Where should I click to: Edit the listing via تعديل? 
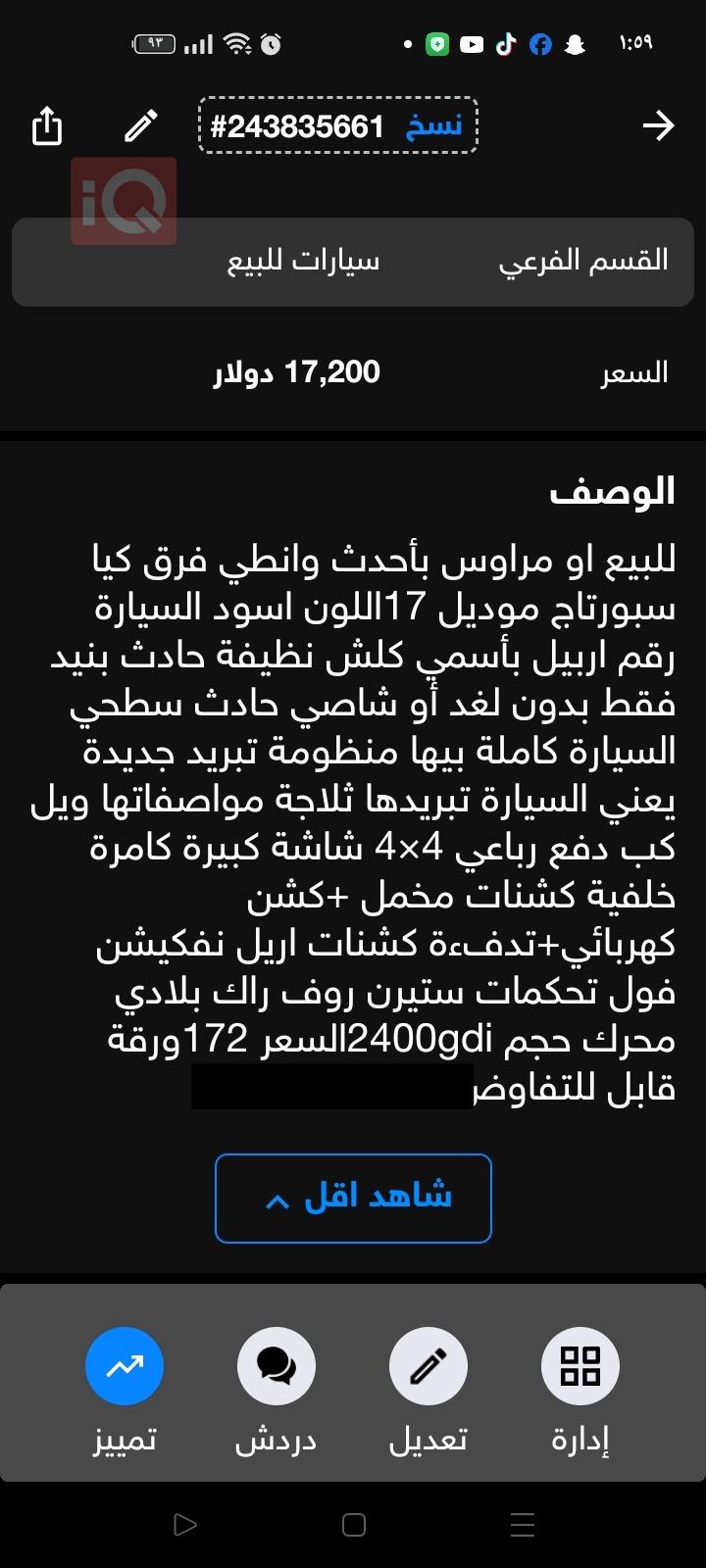point(429,1366)
